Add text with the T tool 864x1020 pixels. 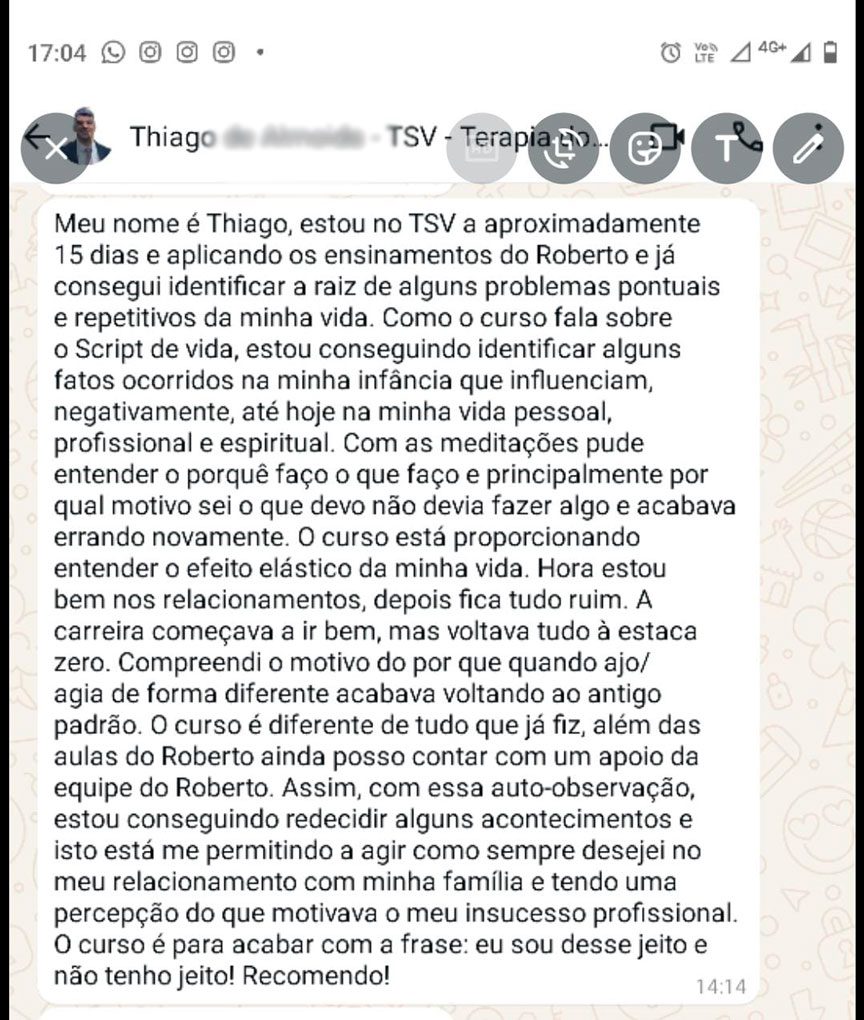727,148
